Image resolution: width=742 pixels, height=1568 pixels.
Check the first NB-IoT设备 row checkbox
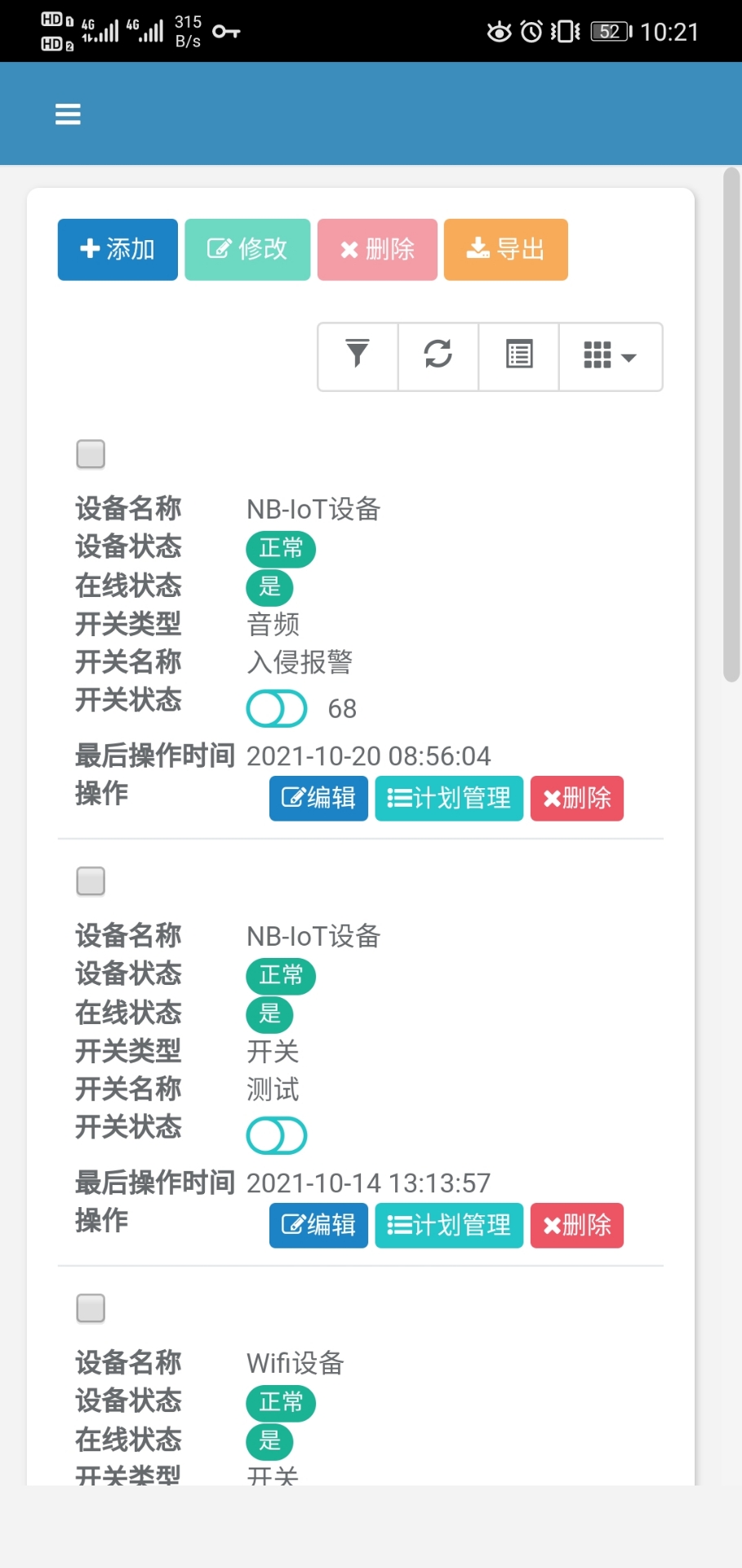(90, 454)
